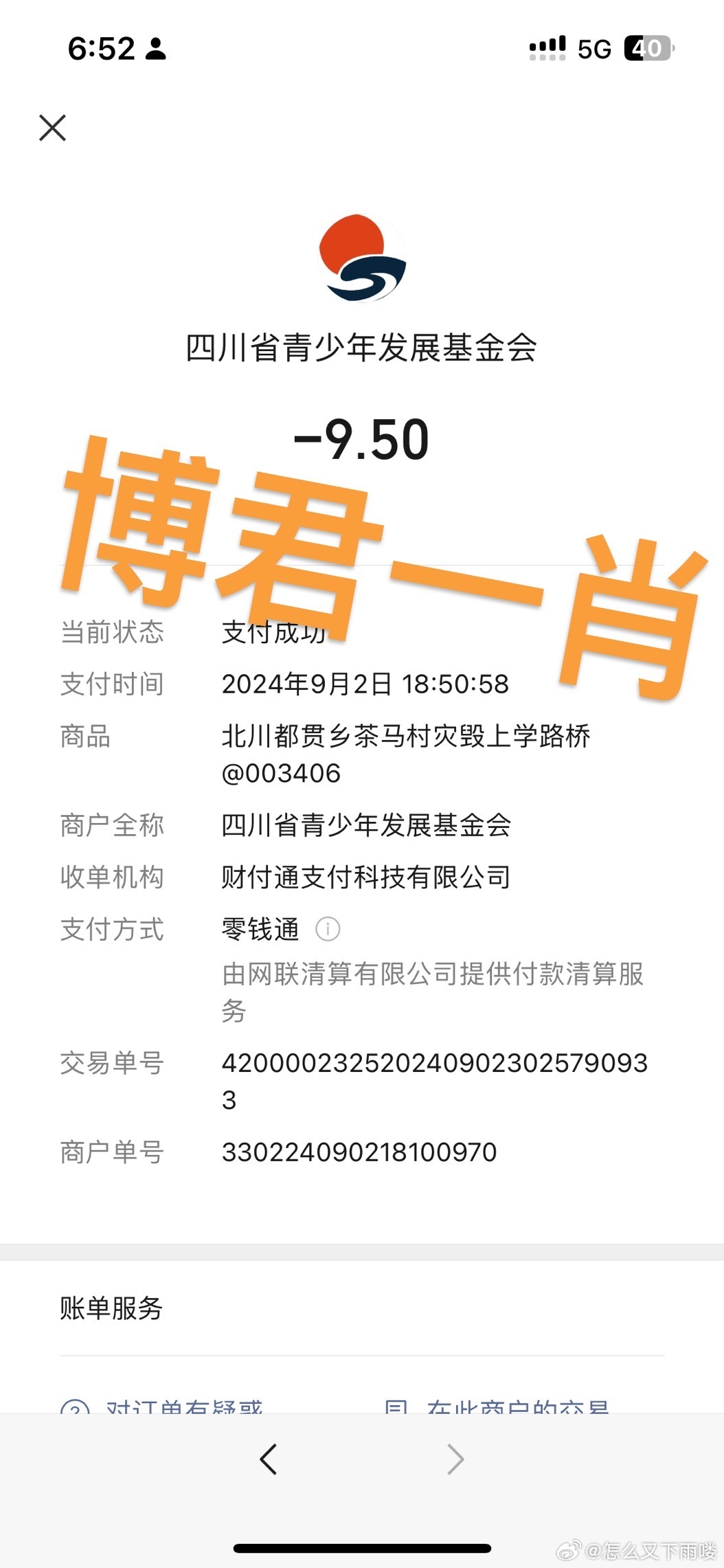
Task: Tap the info icon next to 零钱通
Action: click(328, 929)
